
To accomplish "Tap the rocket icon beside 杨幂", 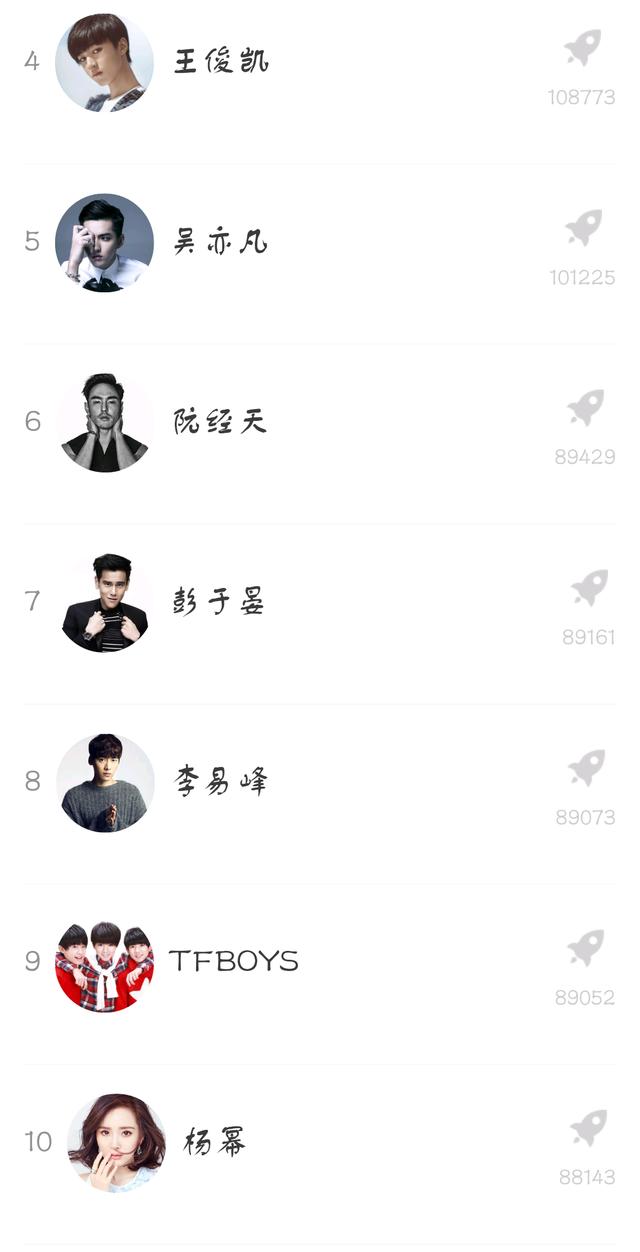I will tap(588, 1128).
